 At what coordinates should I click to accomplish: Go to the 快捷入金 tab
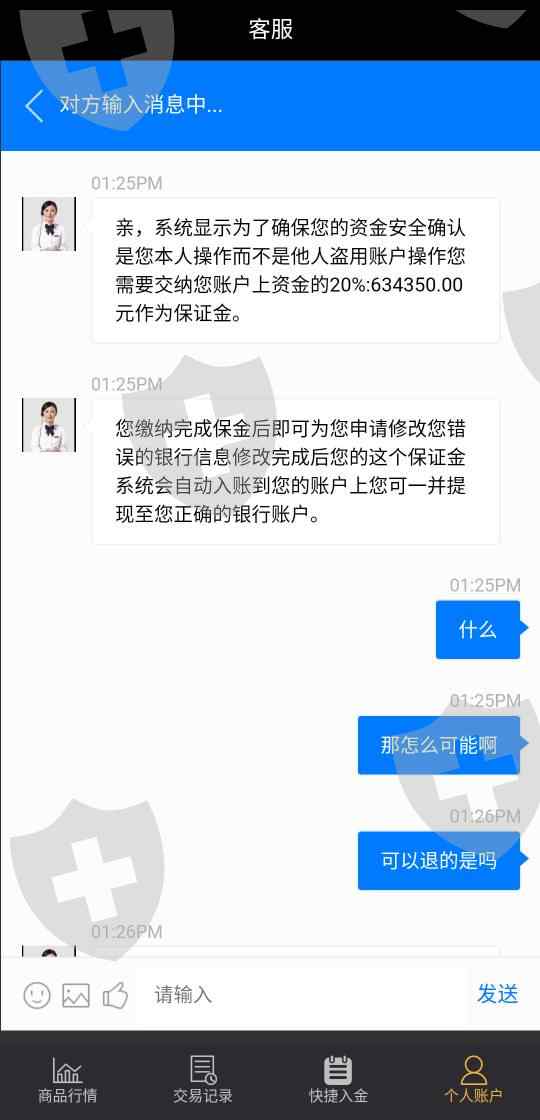[x=338, y=1079]
